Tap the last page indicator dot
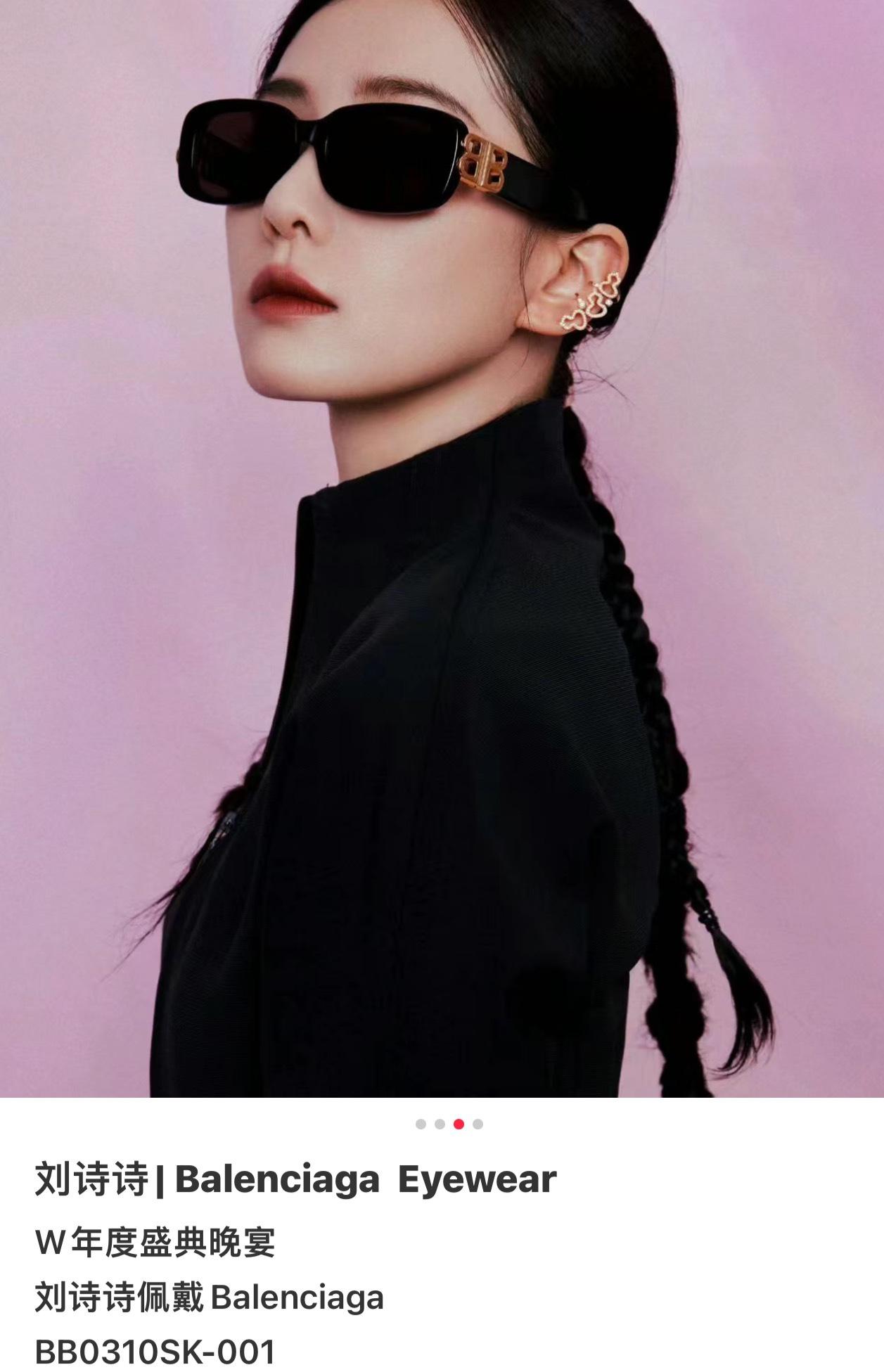Screen dimensions: 884x1372 pos(478,1124)
